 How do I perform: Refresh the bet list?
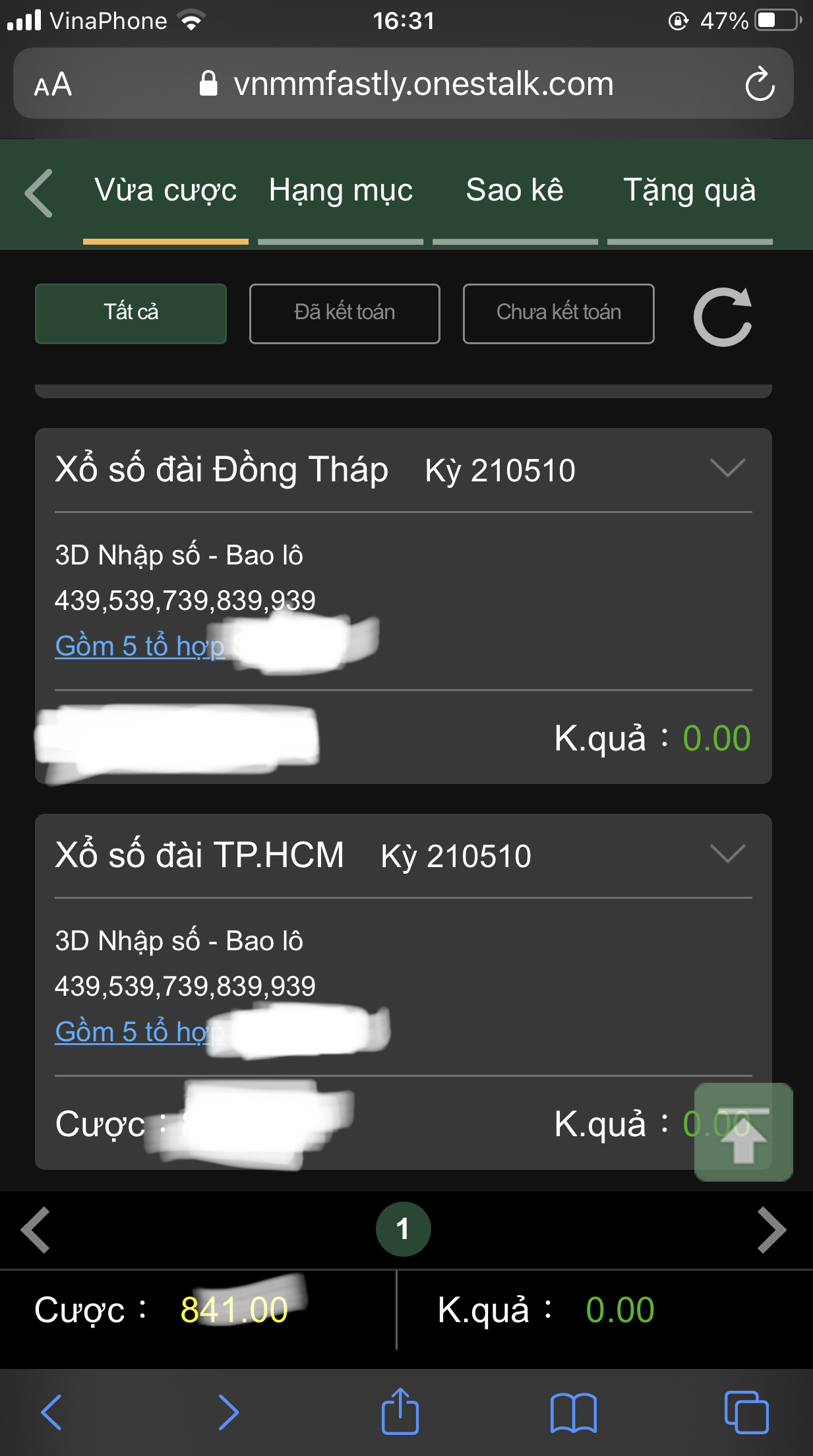(x=723, y=317)
